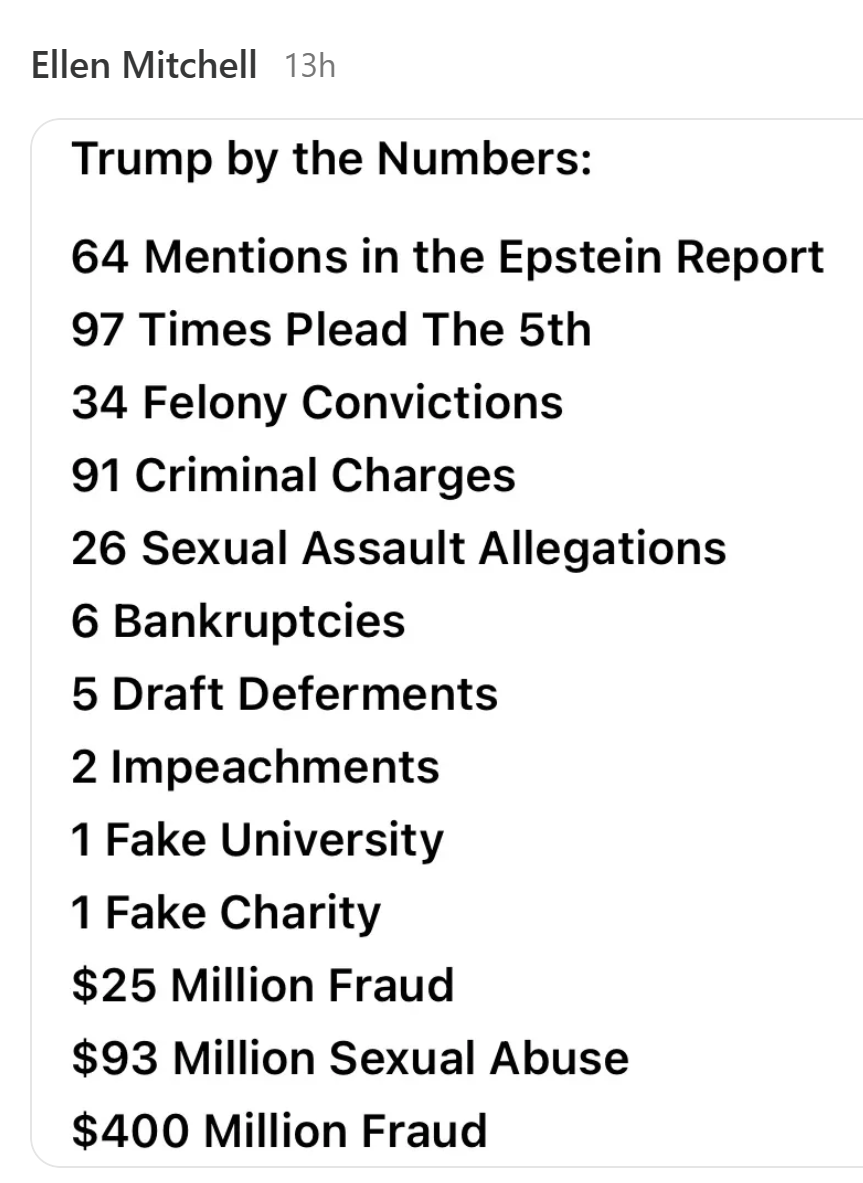Open the Trump by the Numbers image
This screenshot has height=1183, width=863.
448,640
